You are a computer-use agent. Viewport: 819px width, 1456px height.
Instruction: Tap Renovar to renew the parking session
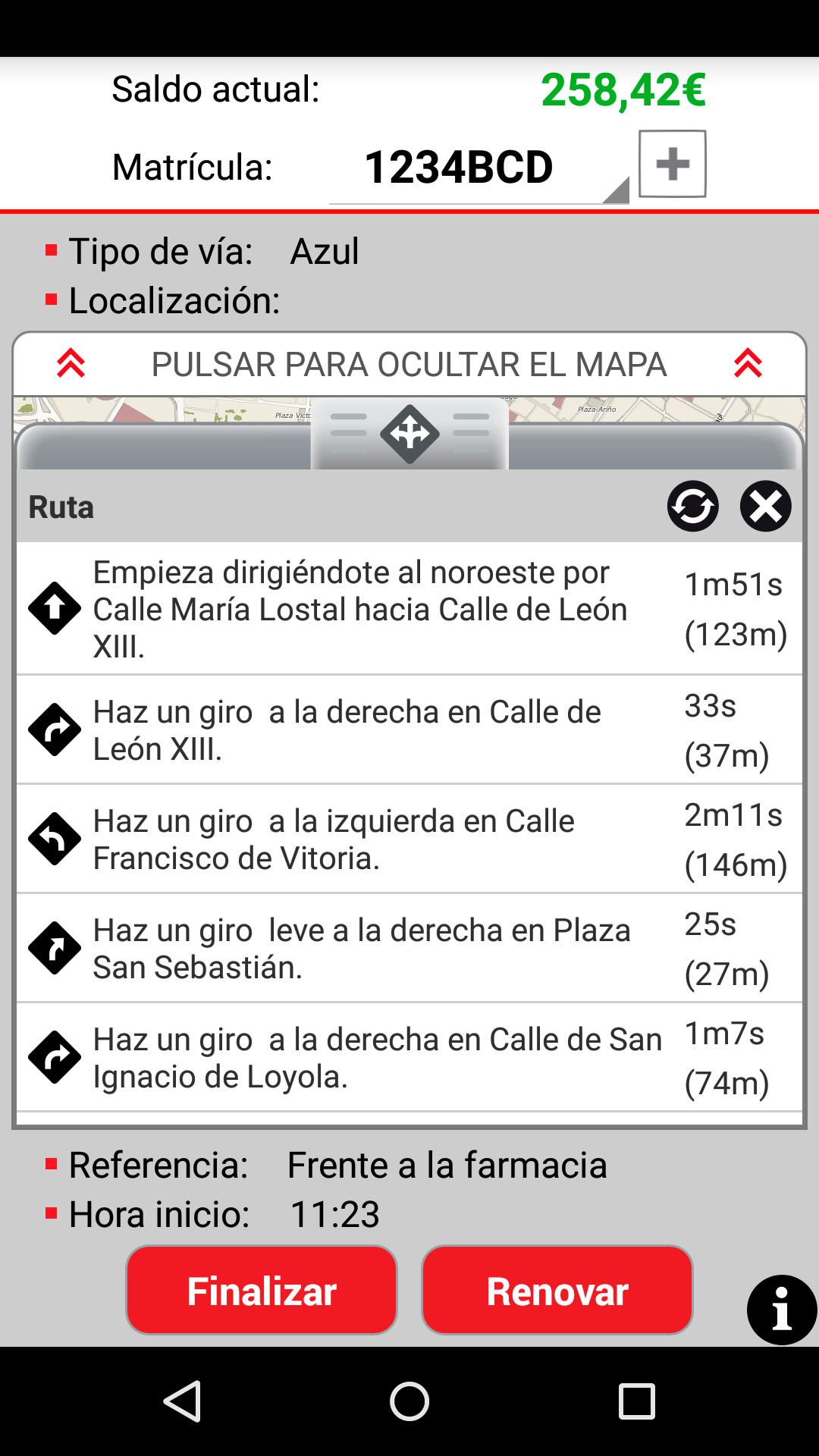tap(557, 1290)
